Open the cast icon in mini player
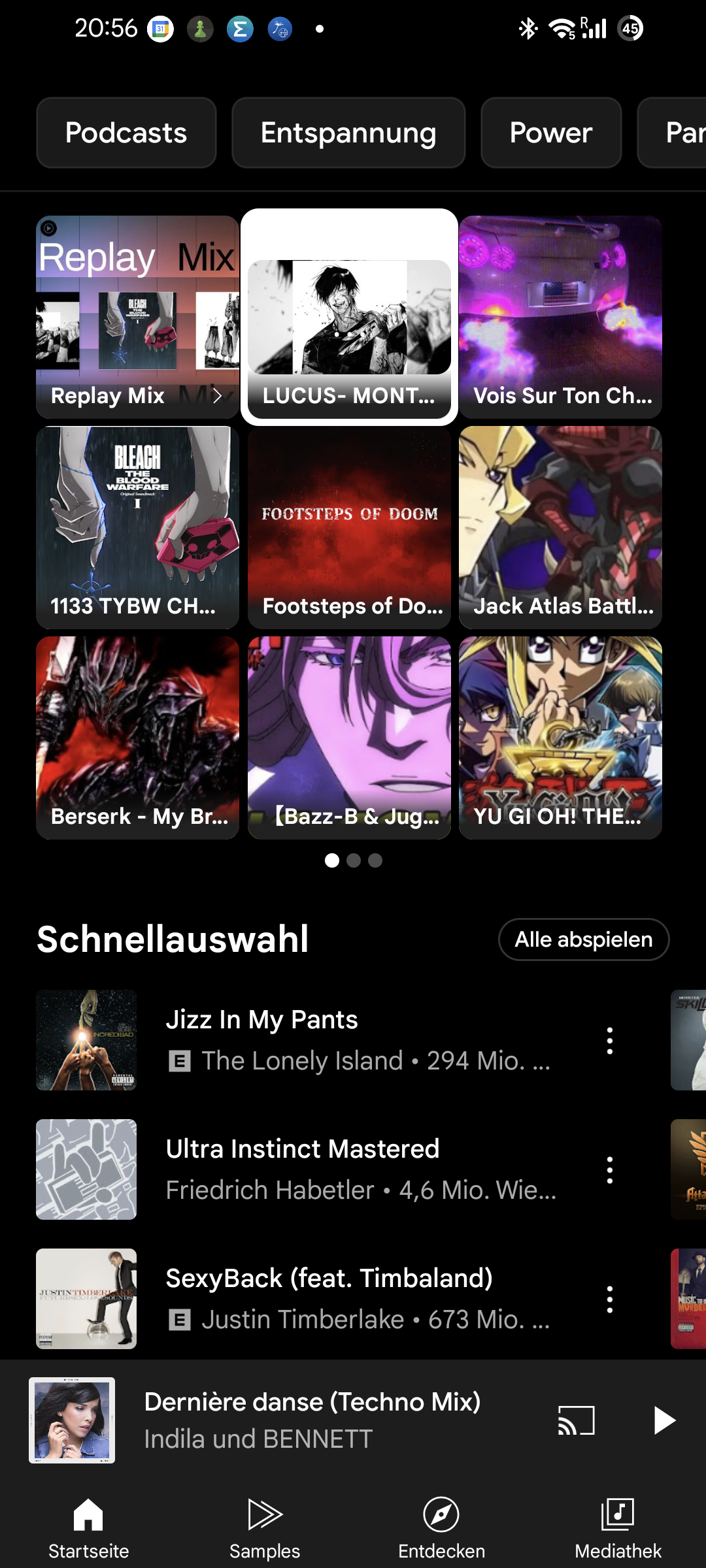This screenshot has height=1568, width=706. 576,1420
